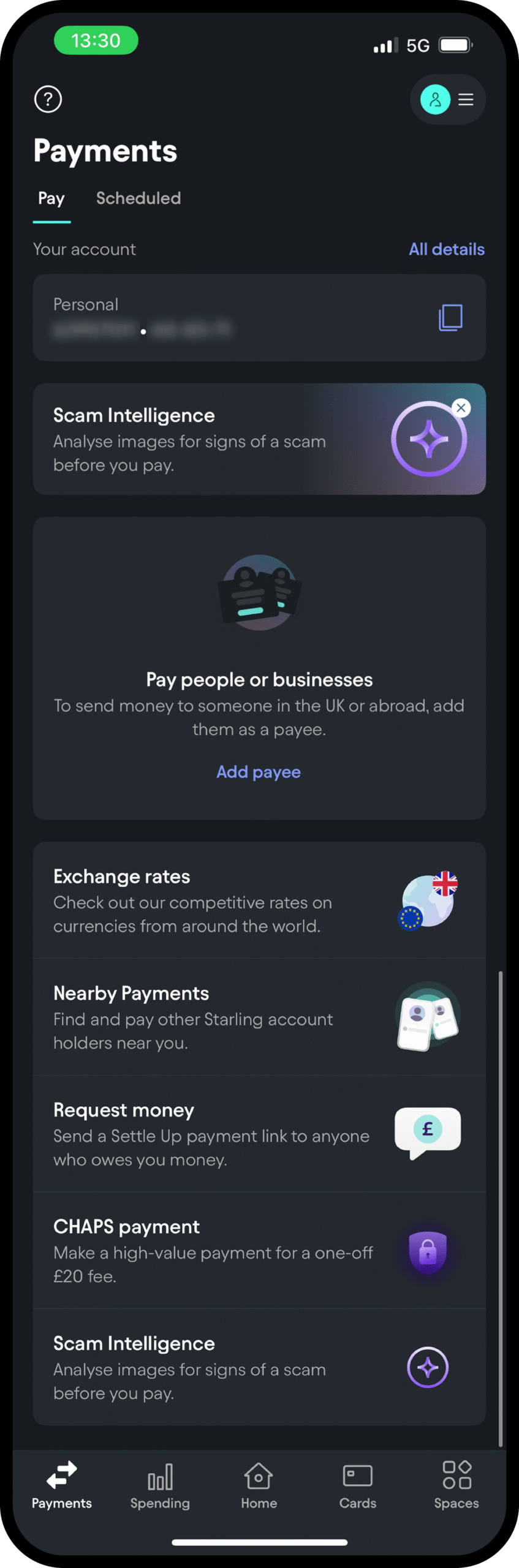Viewport: 519px width, 1568px height.
Task: Start a CHAPS payment
Action: coord(259,1250)
